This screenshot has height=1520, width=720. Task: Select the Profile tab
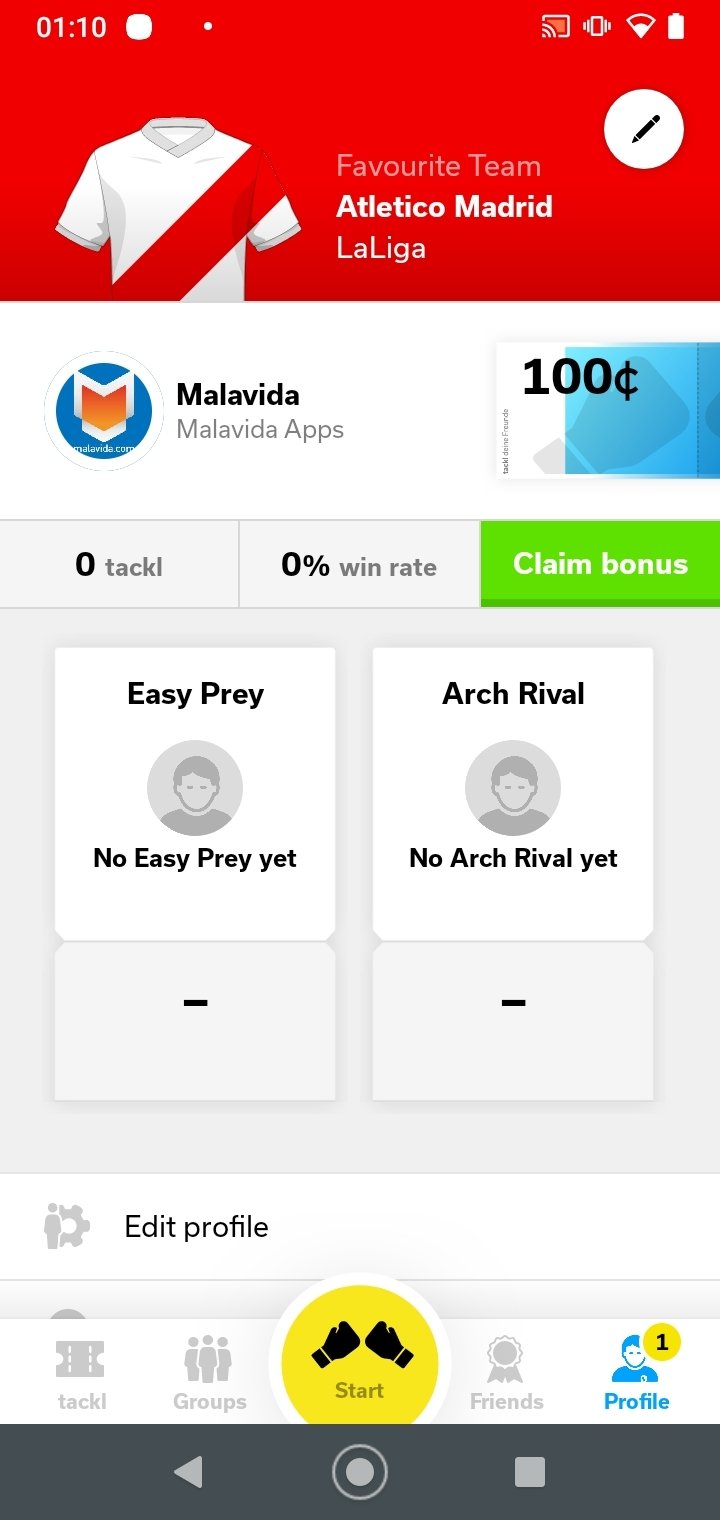tap(637, 1374)
